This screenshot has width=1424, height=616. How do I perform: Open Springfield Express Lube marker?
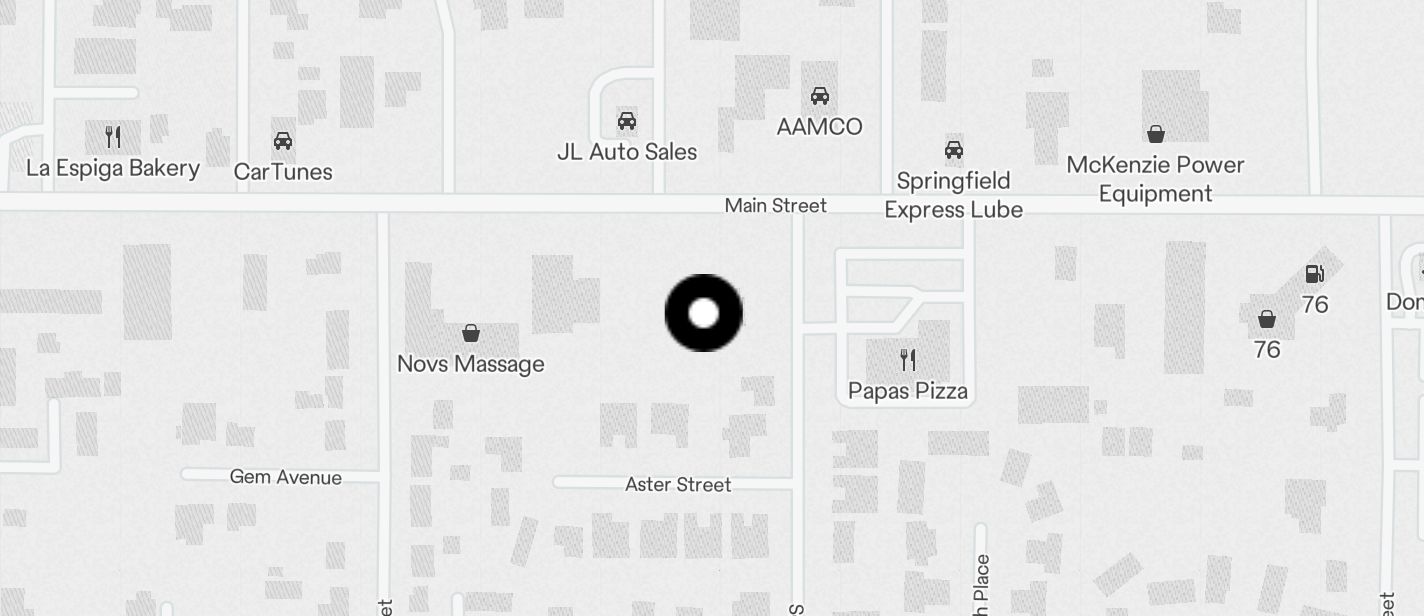954,150
